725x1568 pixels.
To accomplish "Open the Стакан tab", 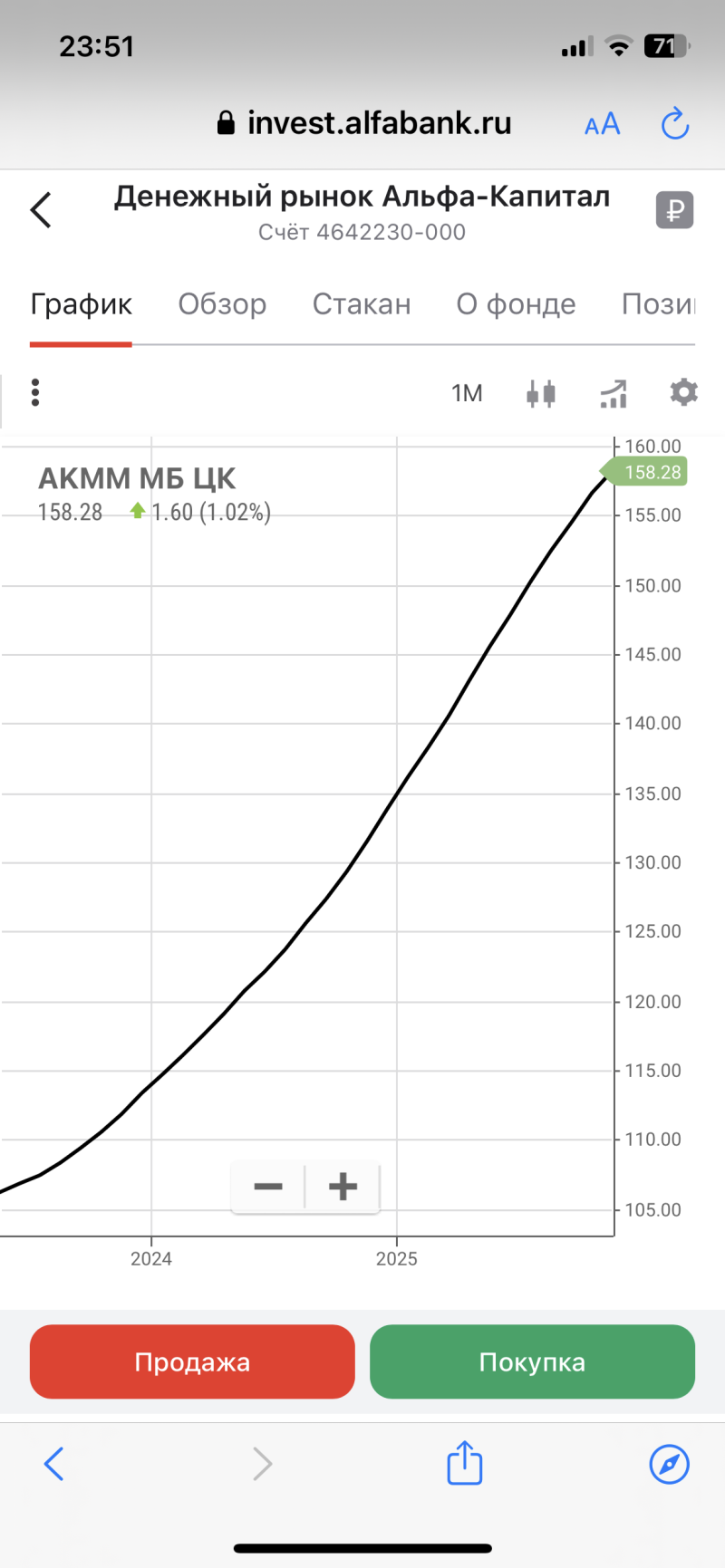I will 362,304.
